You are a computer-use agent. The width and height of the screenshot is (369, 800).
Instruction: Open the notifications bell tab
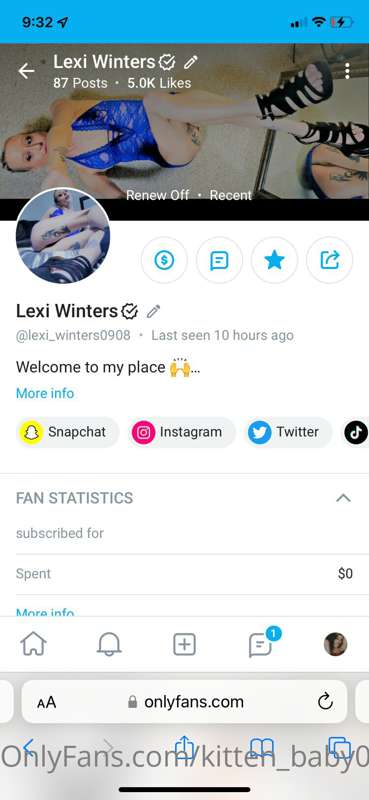click(109, 644)
